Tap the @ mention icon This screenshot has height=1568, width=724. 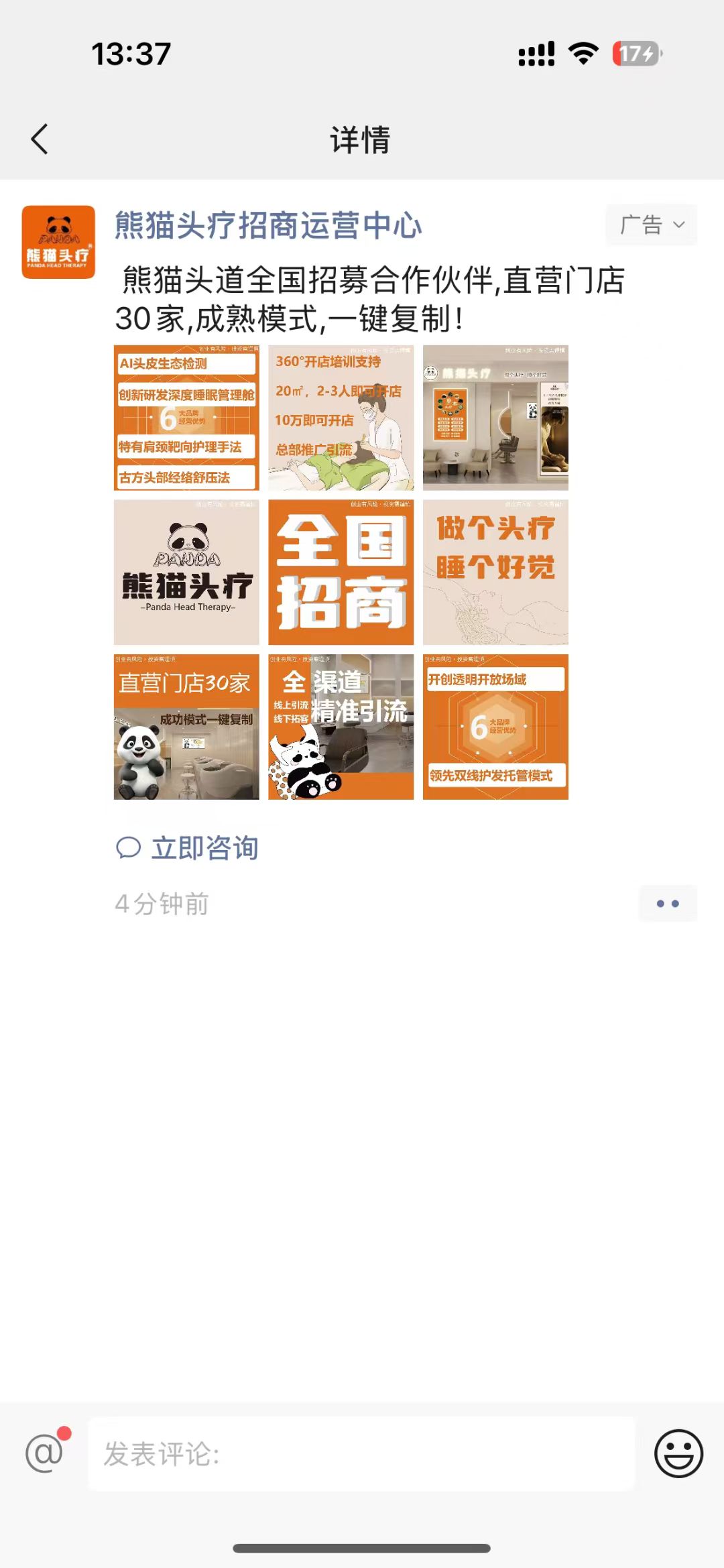click(44, 1454)
